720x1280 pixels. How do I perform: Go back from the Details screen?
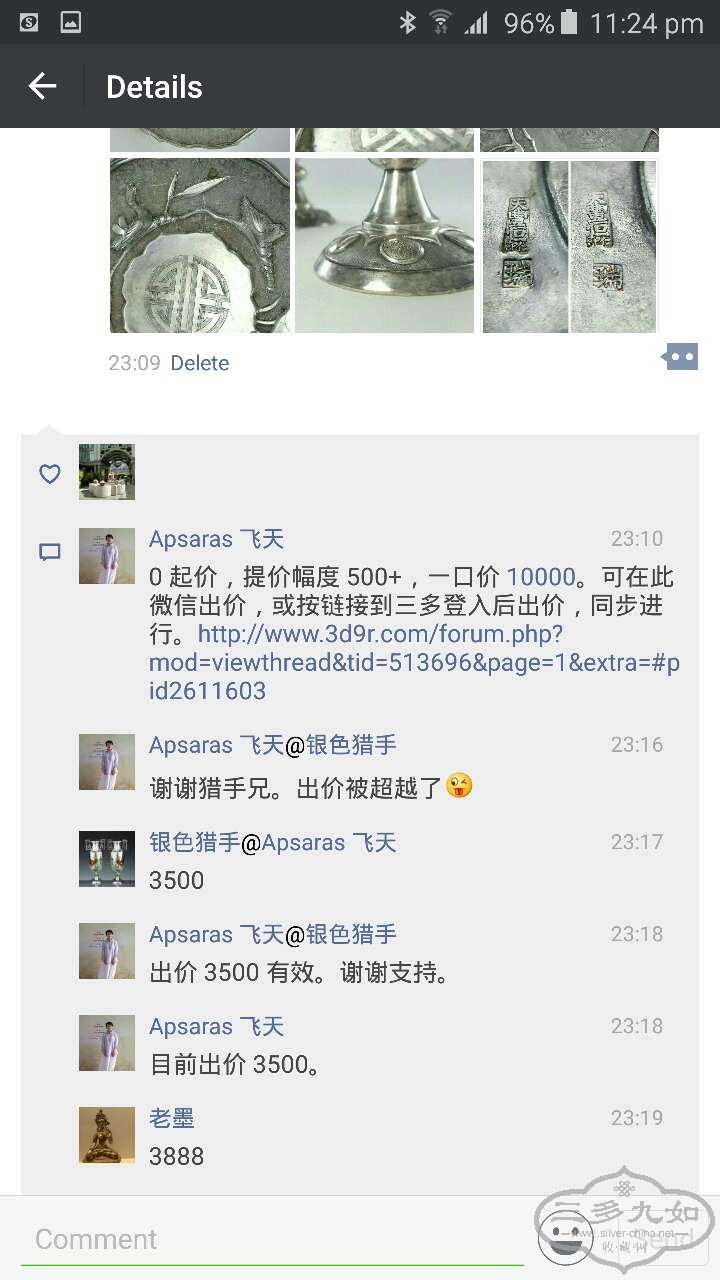tap(42, 87)
